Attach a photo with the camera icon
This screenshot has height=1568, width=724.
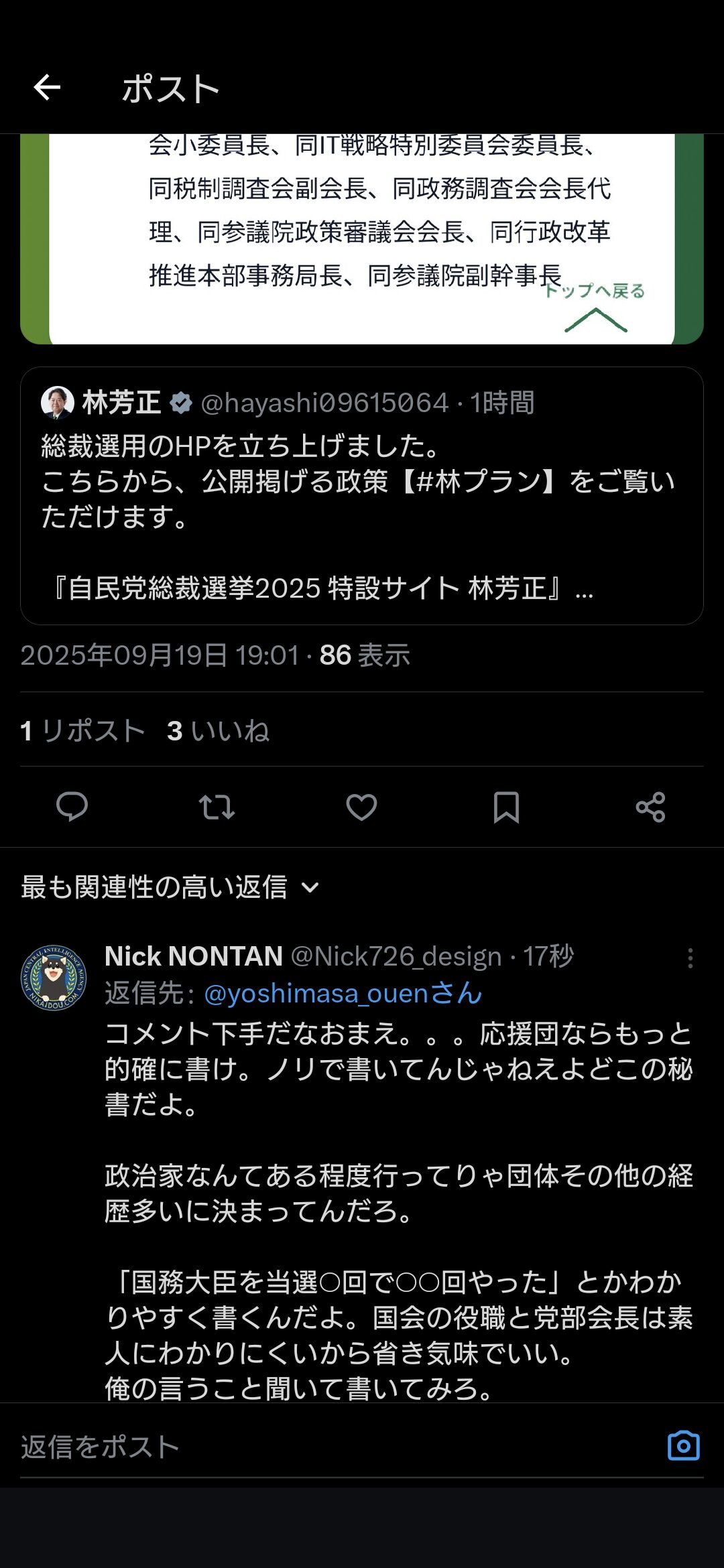[x=684, y=1446]
